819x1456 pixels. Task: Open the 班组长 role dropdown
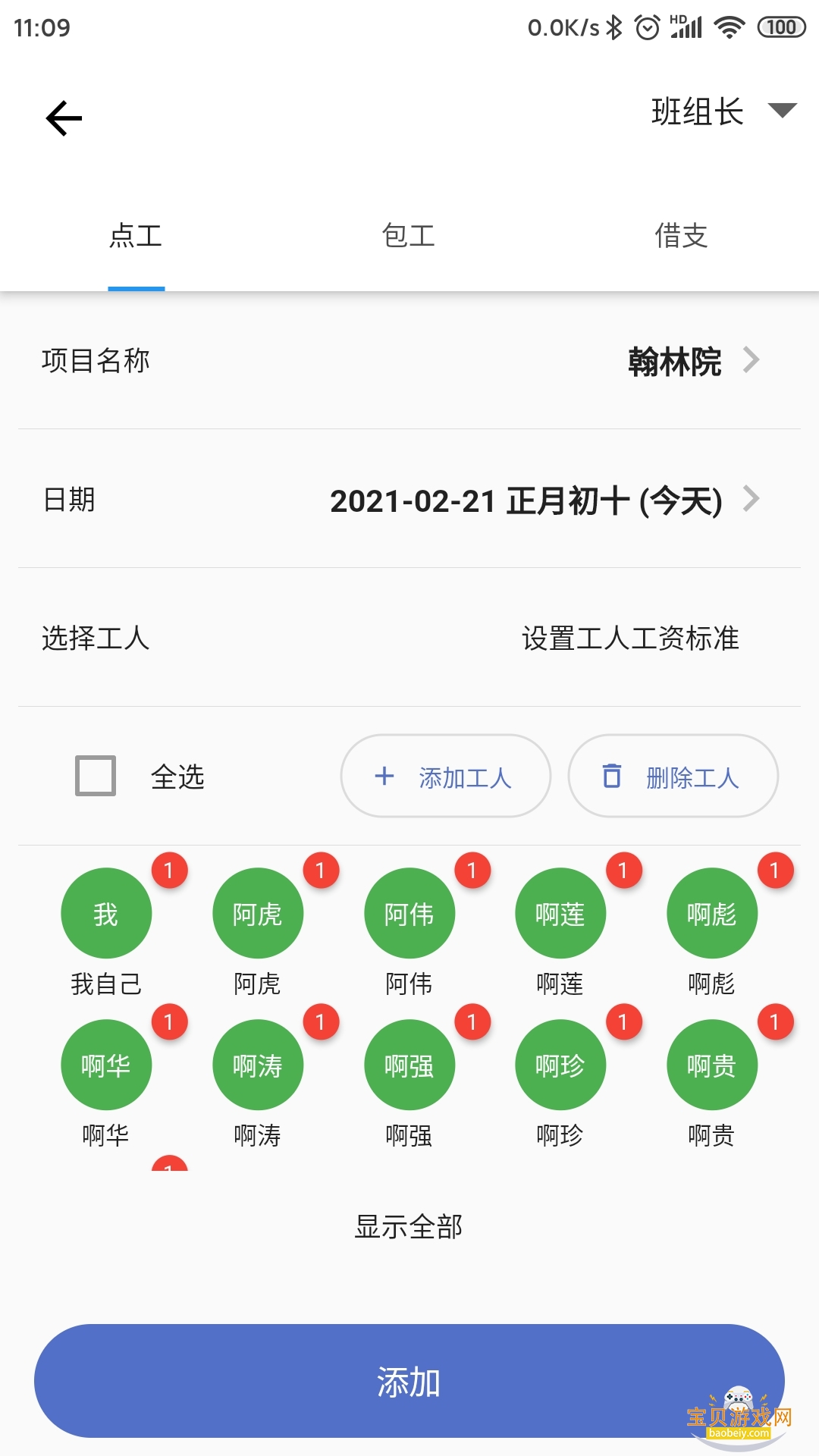pyautogui.click(x=723, y=112)
